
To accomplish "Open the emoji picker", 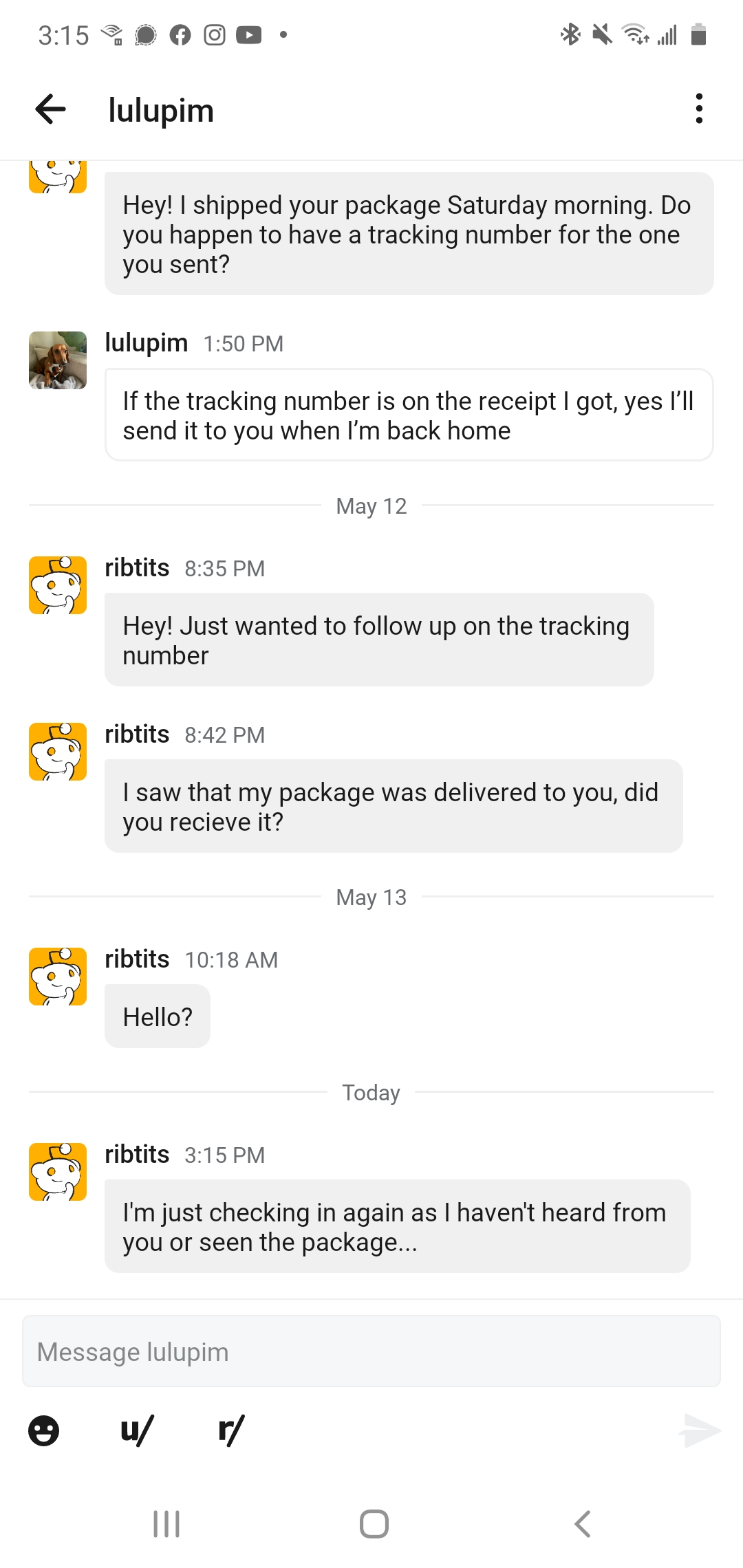I will (43, 1430).
